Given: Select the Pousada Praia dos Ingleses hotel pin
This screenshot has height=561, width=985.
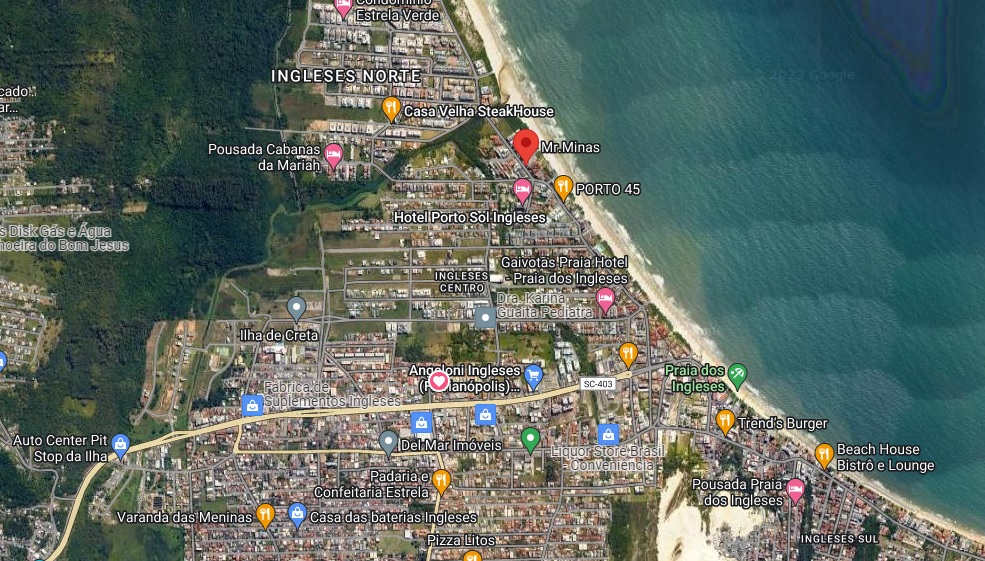Looking at the screenshot, I should (x=795, y=490).
